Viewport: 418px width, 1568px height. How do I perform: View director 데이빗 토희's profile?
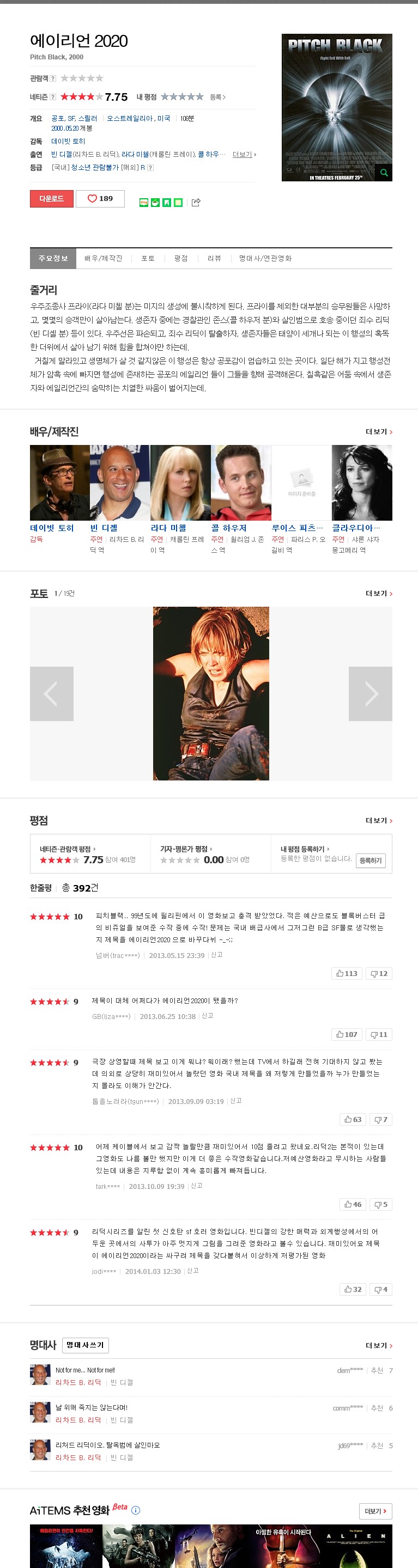52,528
